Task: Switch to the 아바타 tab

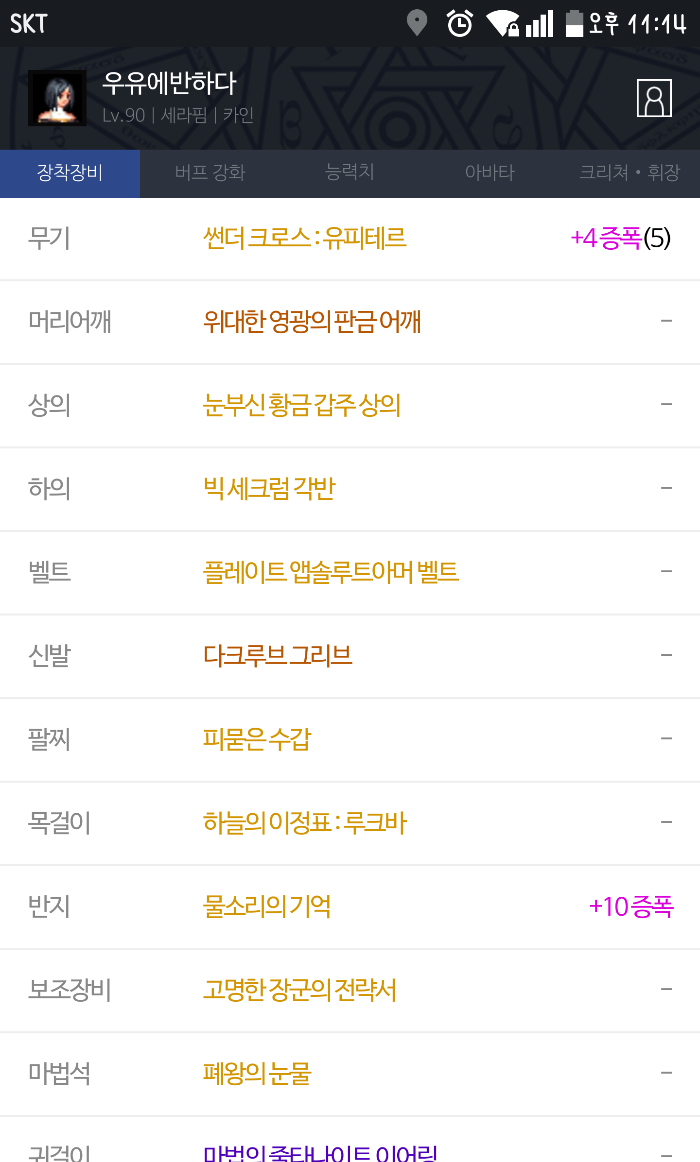Action: coord(490,173)
